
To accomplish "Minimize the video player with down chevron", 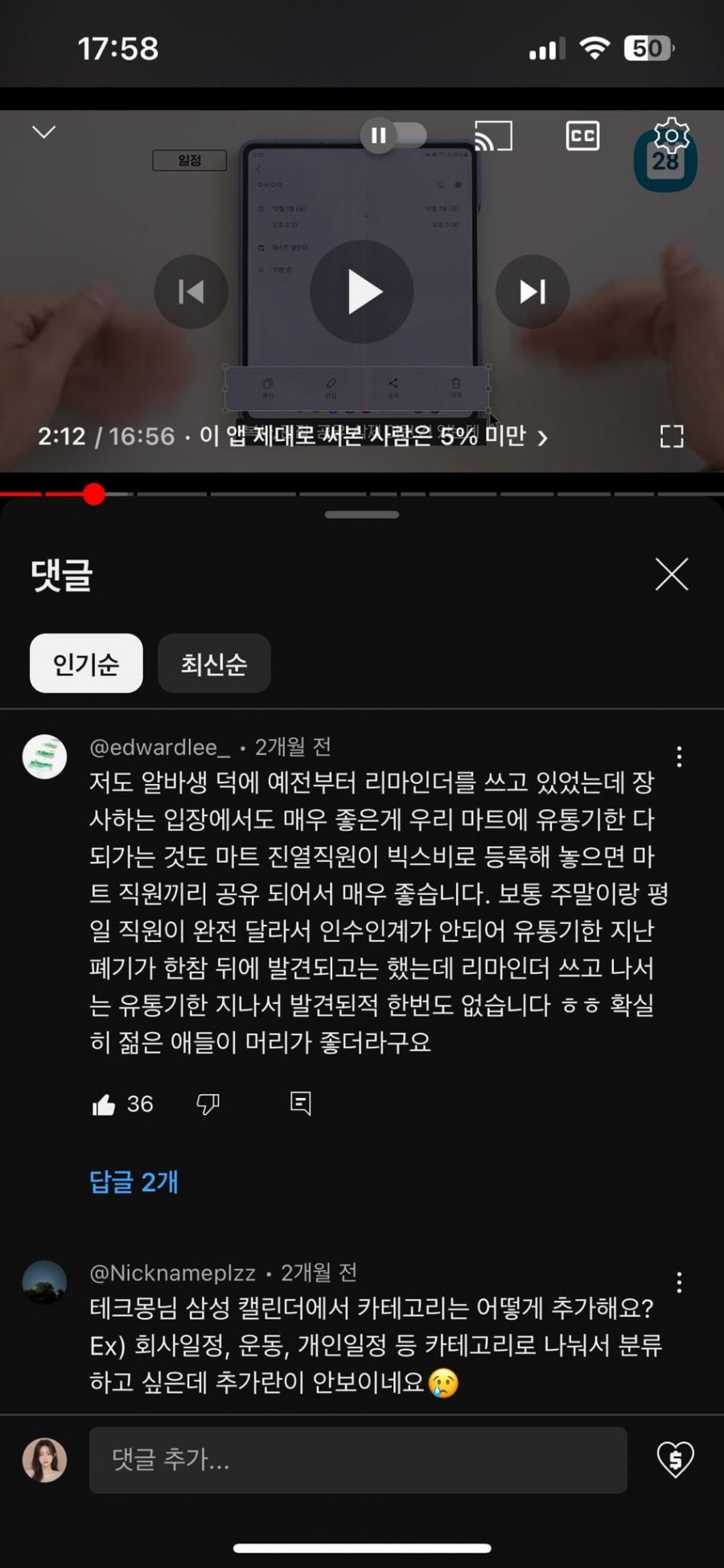I will point(44,132).
